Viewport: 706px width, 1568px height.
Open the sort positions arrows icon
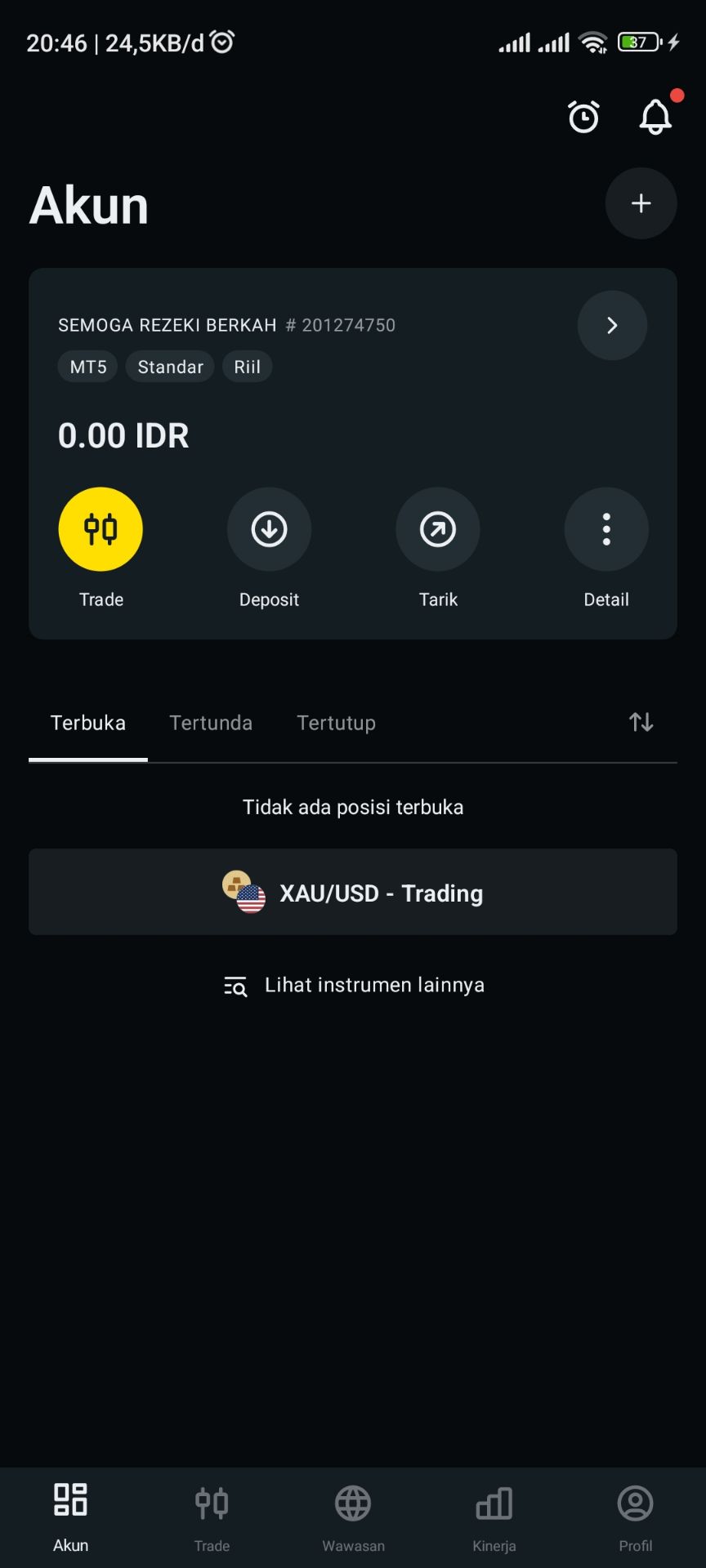pyautogui.click(x=641, y=722)
